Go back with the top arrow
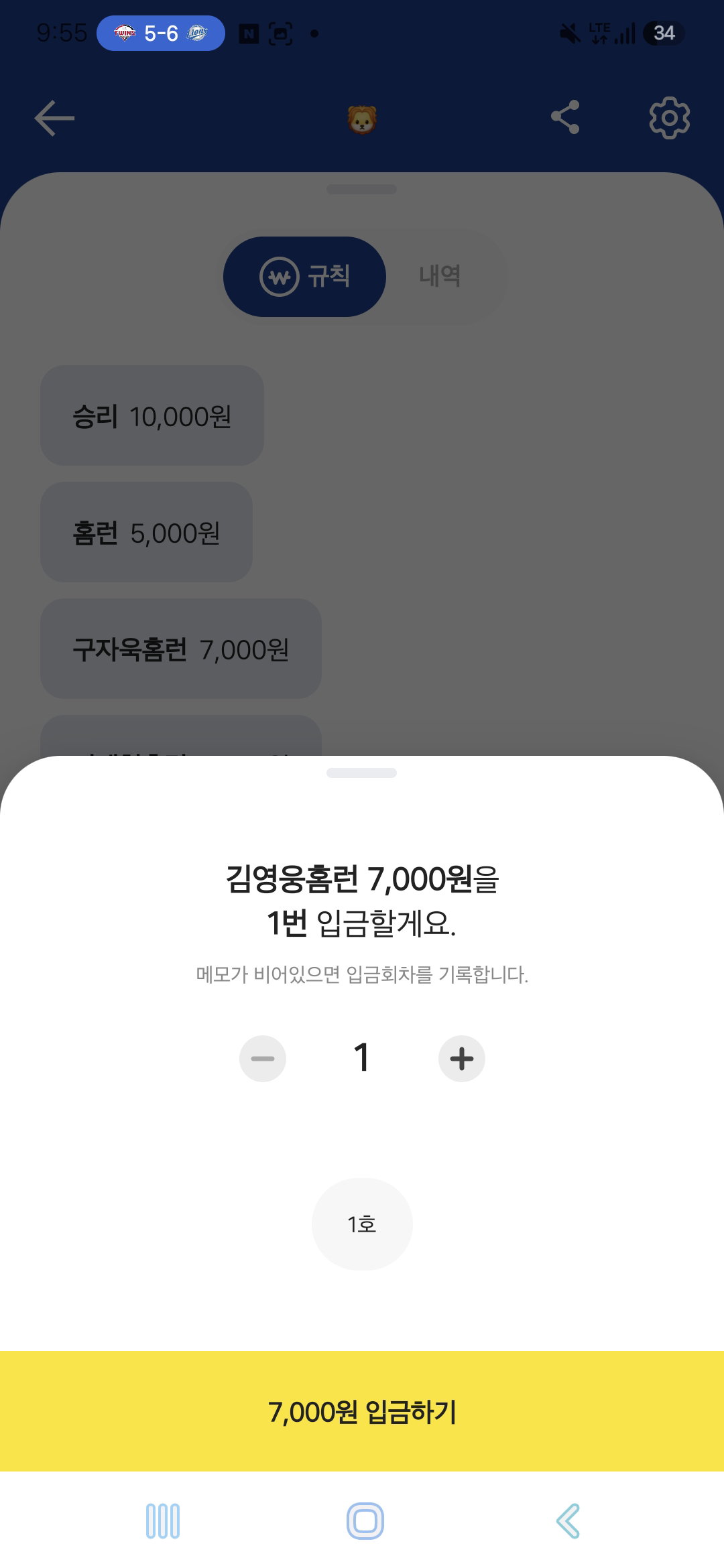This screenshot has height=1568, width=724. coord(54,119)
